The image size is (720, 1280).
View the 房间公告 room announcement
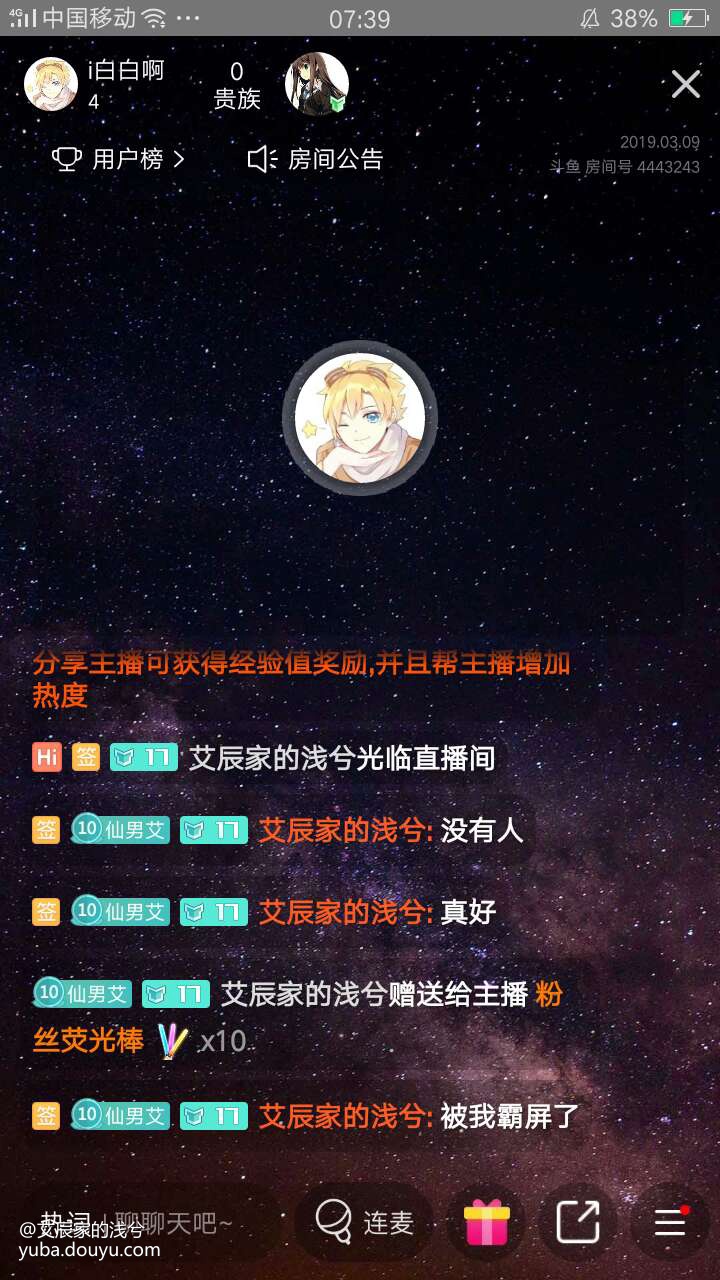coord(316,159)
